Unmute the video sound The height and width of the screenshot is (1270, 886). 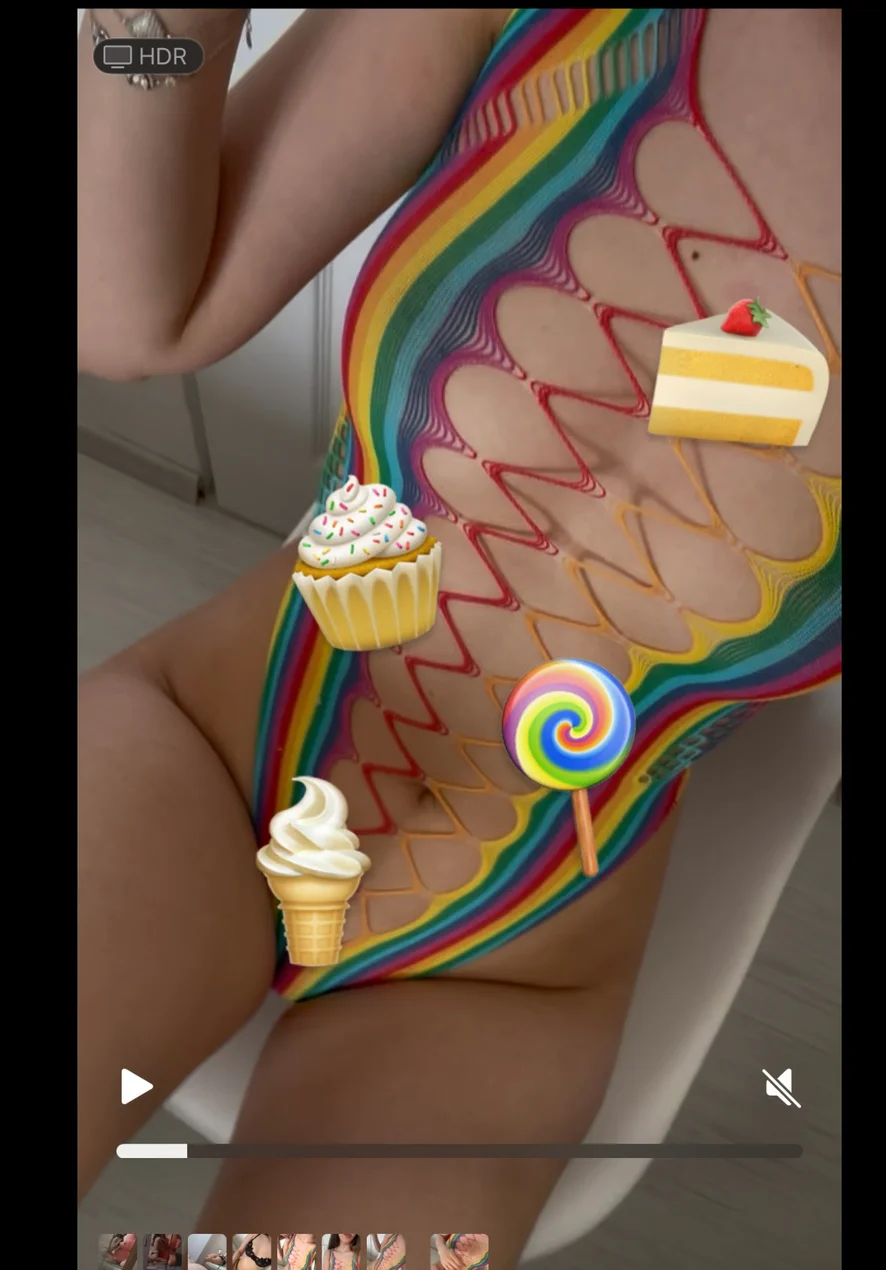coord(781,1087)
